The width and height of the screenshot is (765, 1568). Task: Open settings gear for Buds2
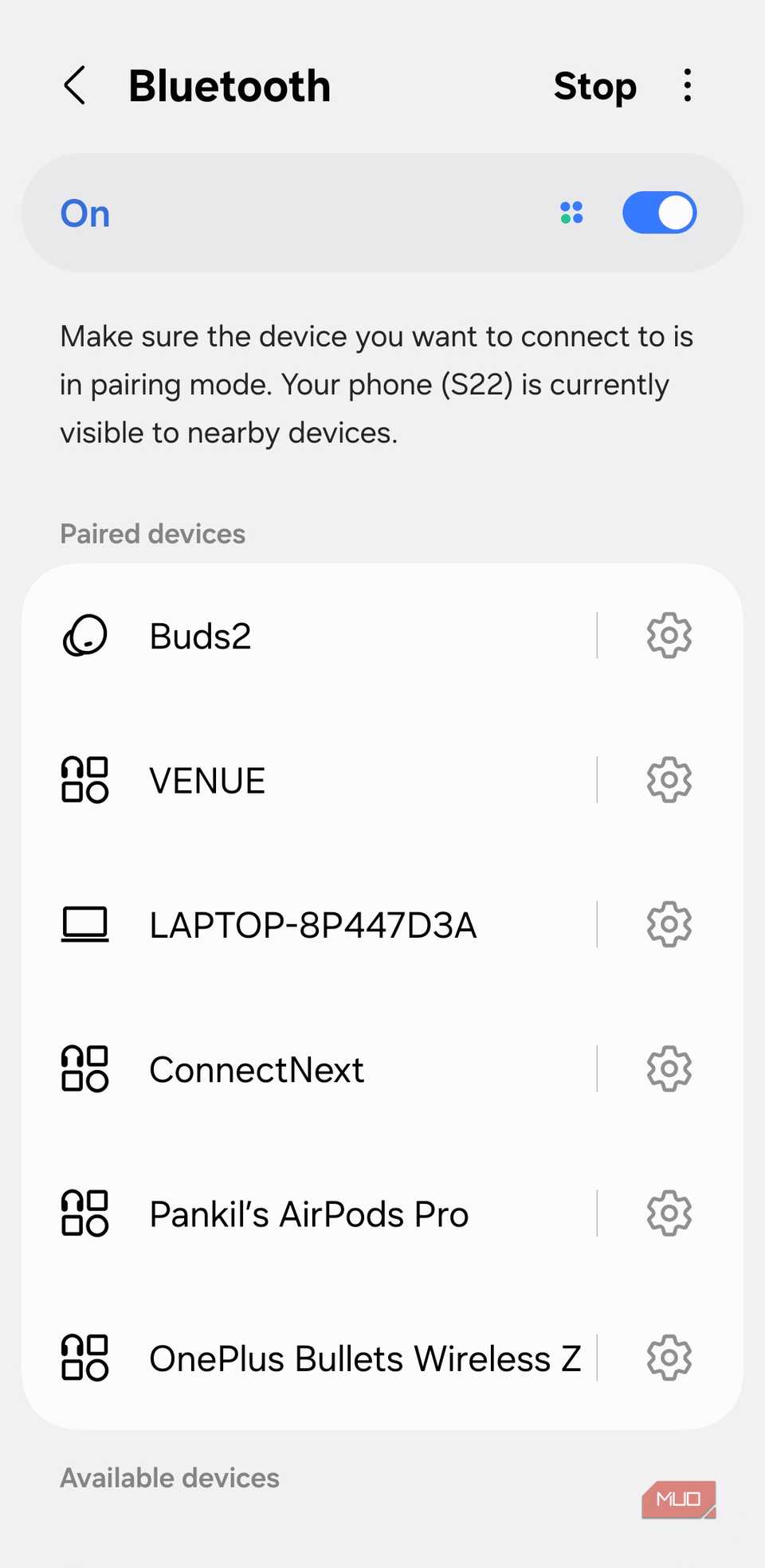669,635
